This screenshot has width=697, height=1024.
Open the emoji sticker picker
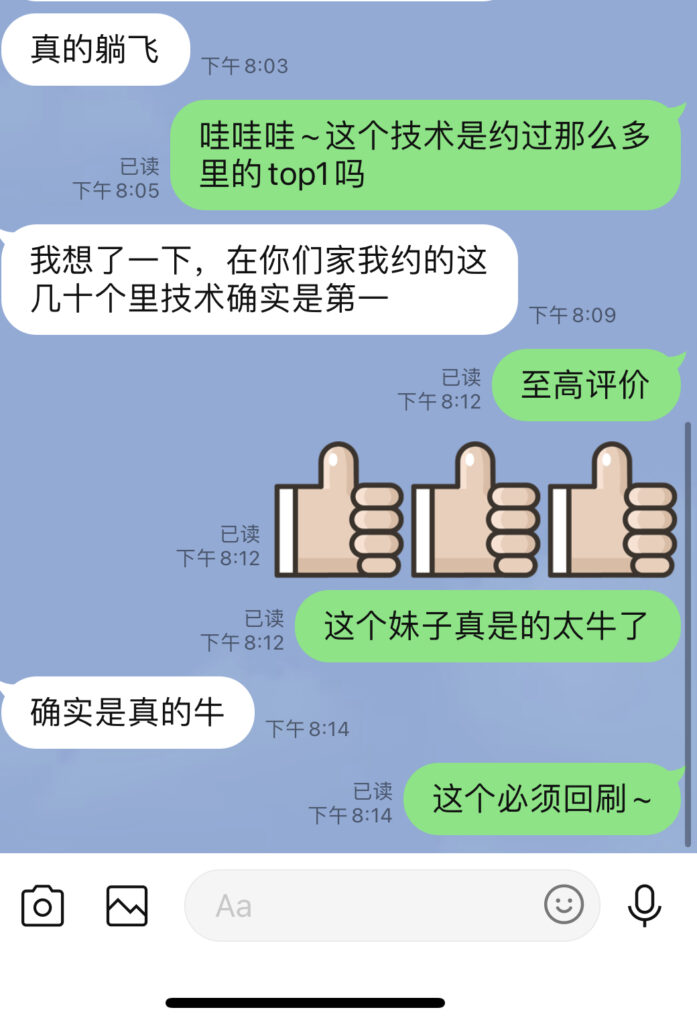point(564,905)
